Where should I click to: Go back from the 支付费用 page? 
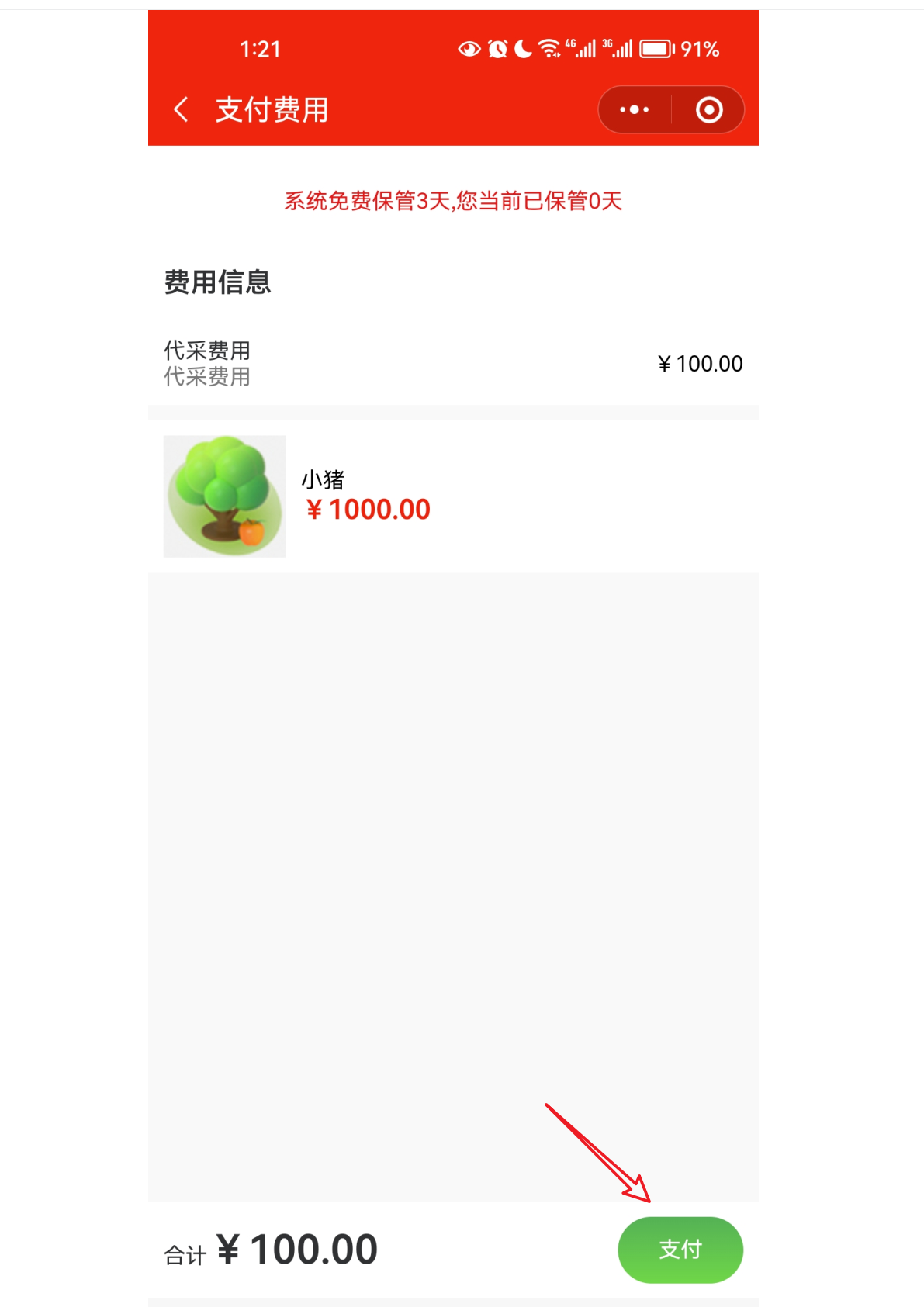click(182, 109)
